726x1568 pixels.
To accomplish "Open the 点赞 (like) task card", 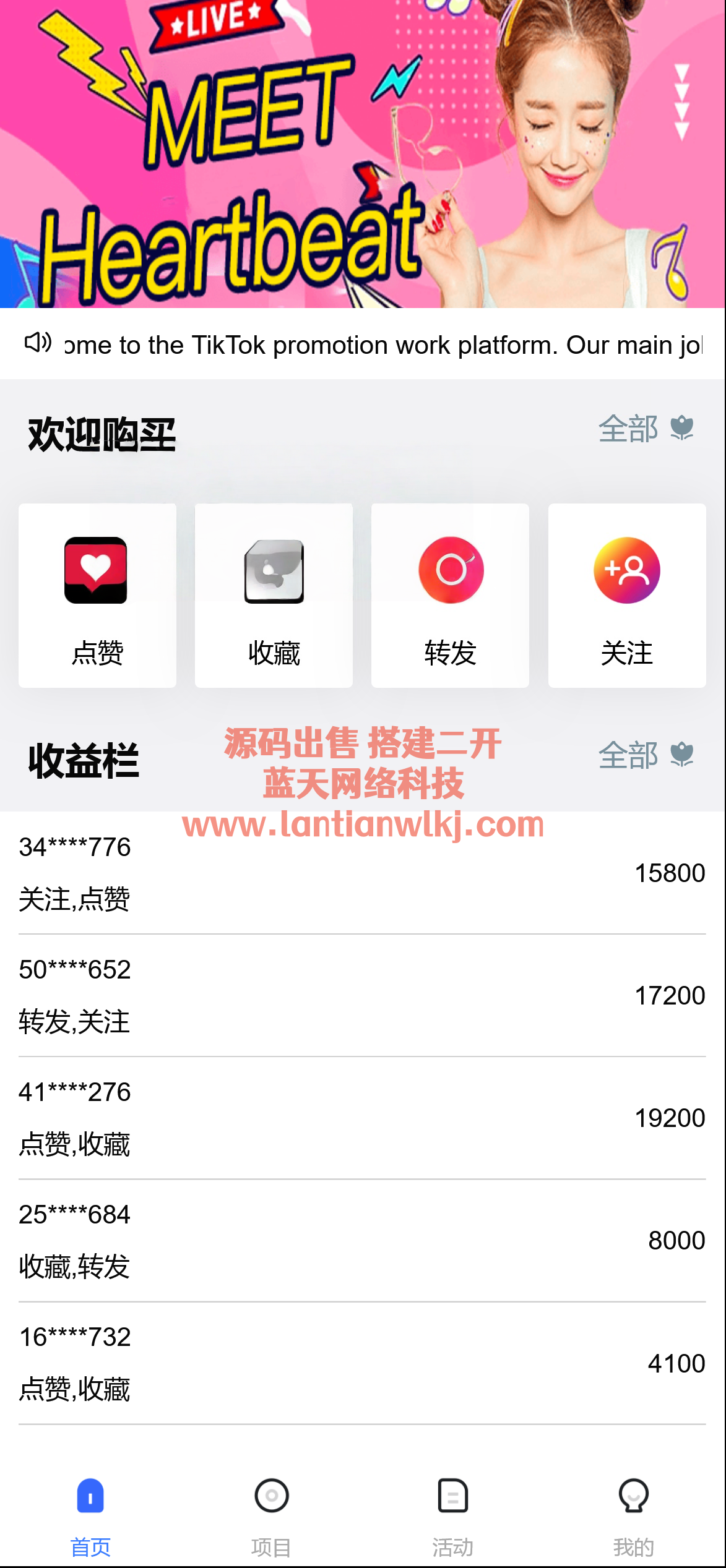I will click(97, 595).
